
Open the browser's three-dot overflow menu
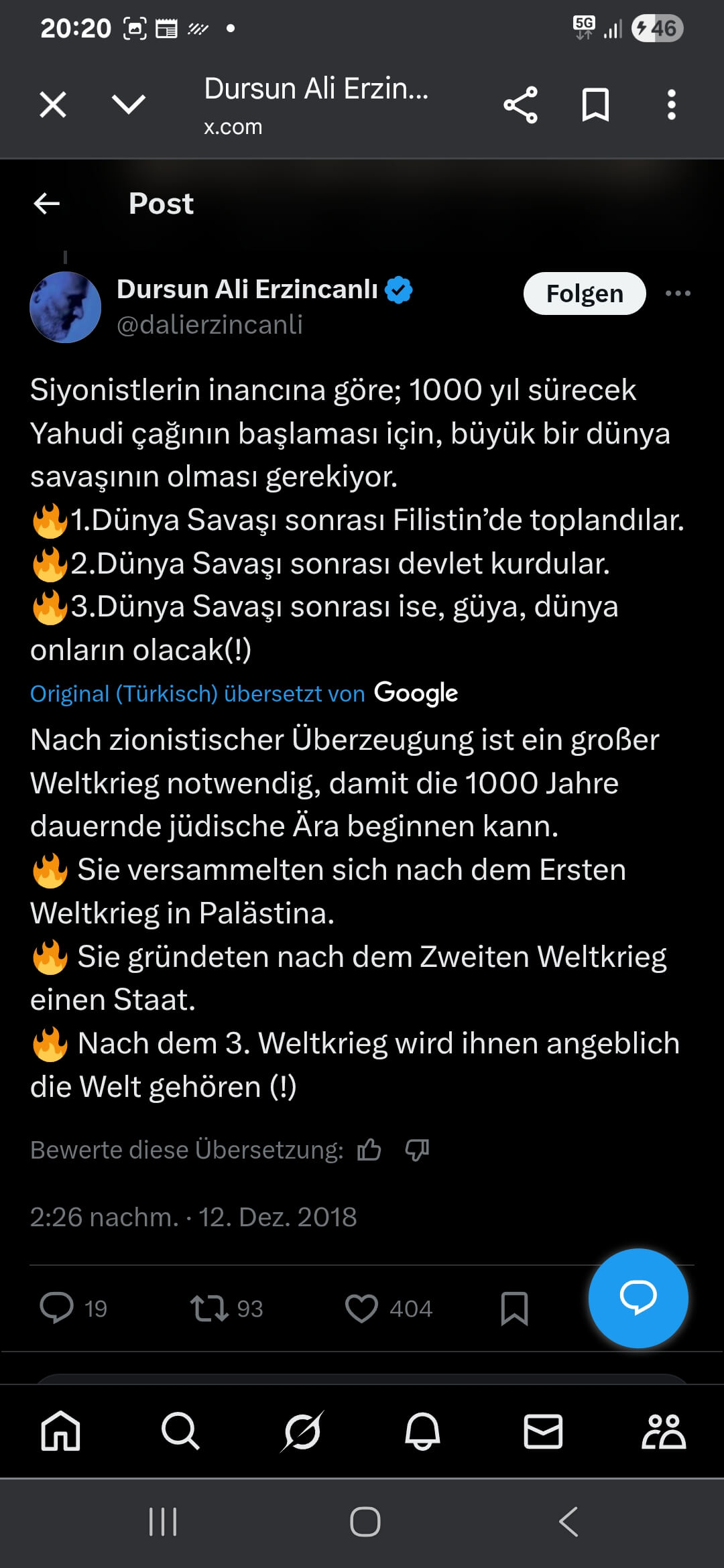pyautogui.click(x=671, y=105)
